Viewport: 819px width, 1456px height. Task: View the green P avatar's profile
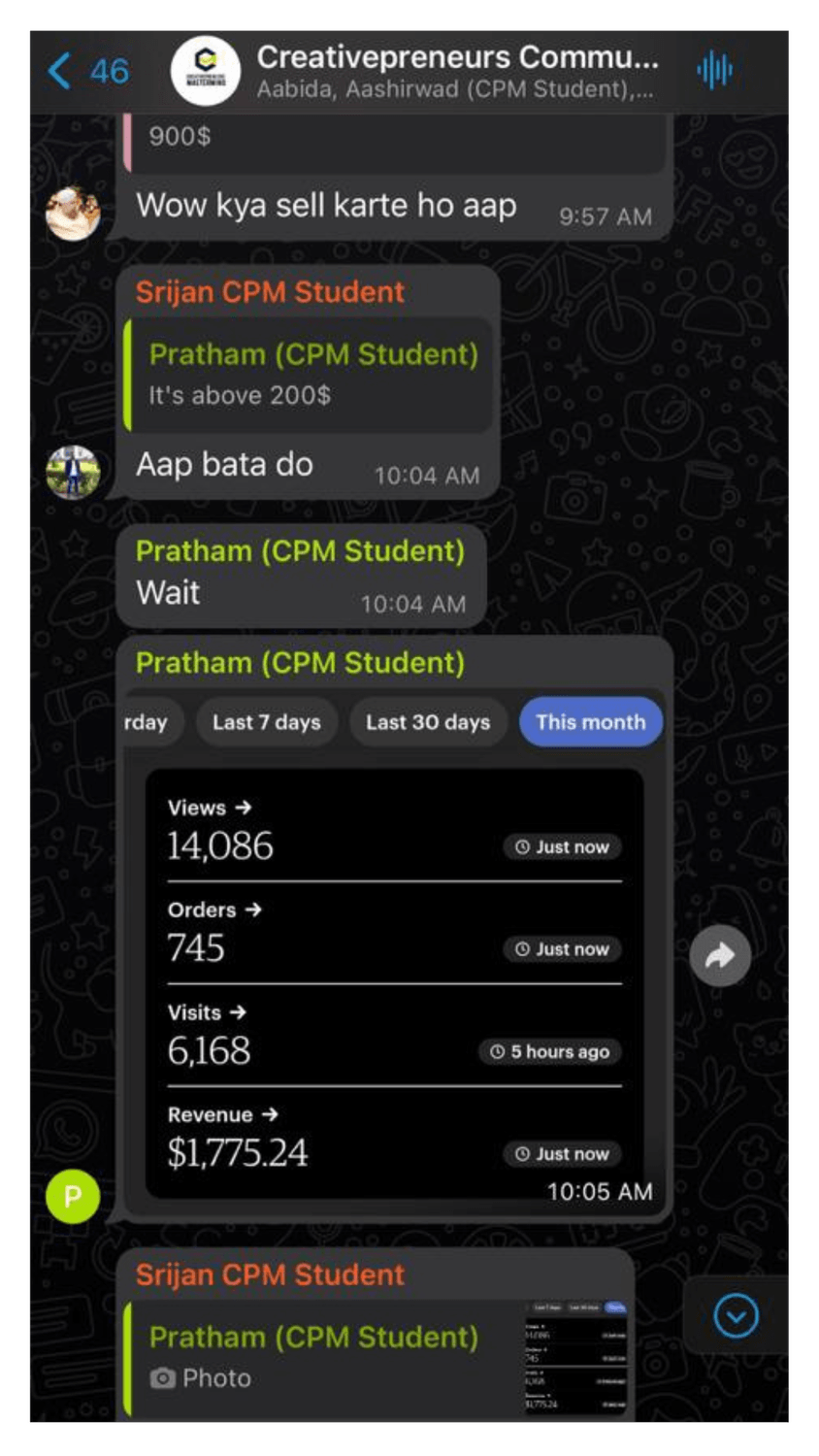73,1196
